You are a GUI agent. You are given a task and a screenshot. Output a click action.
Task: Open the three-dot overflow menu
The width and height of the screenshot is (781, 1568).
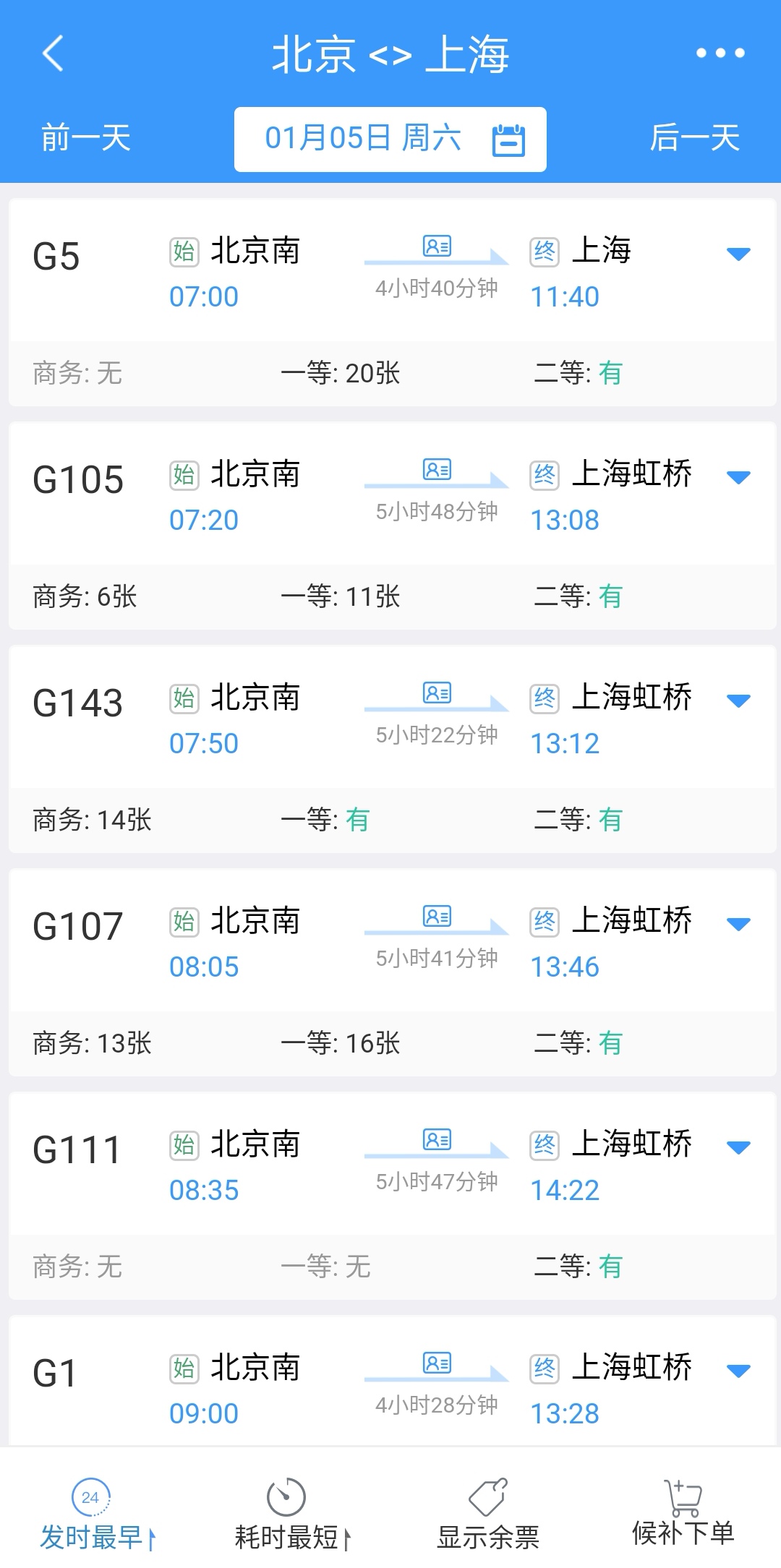click(x=720, y=53)
